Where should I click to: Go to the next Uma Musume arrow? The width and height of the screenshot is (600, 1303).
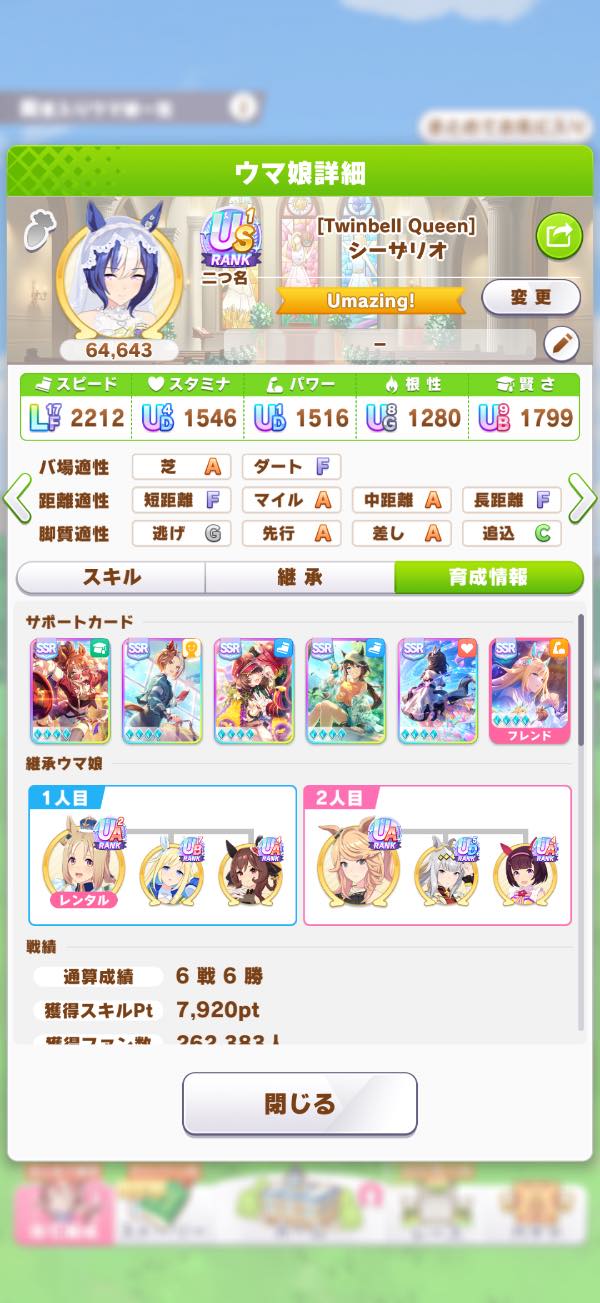click(x=582, y=499)
